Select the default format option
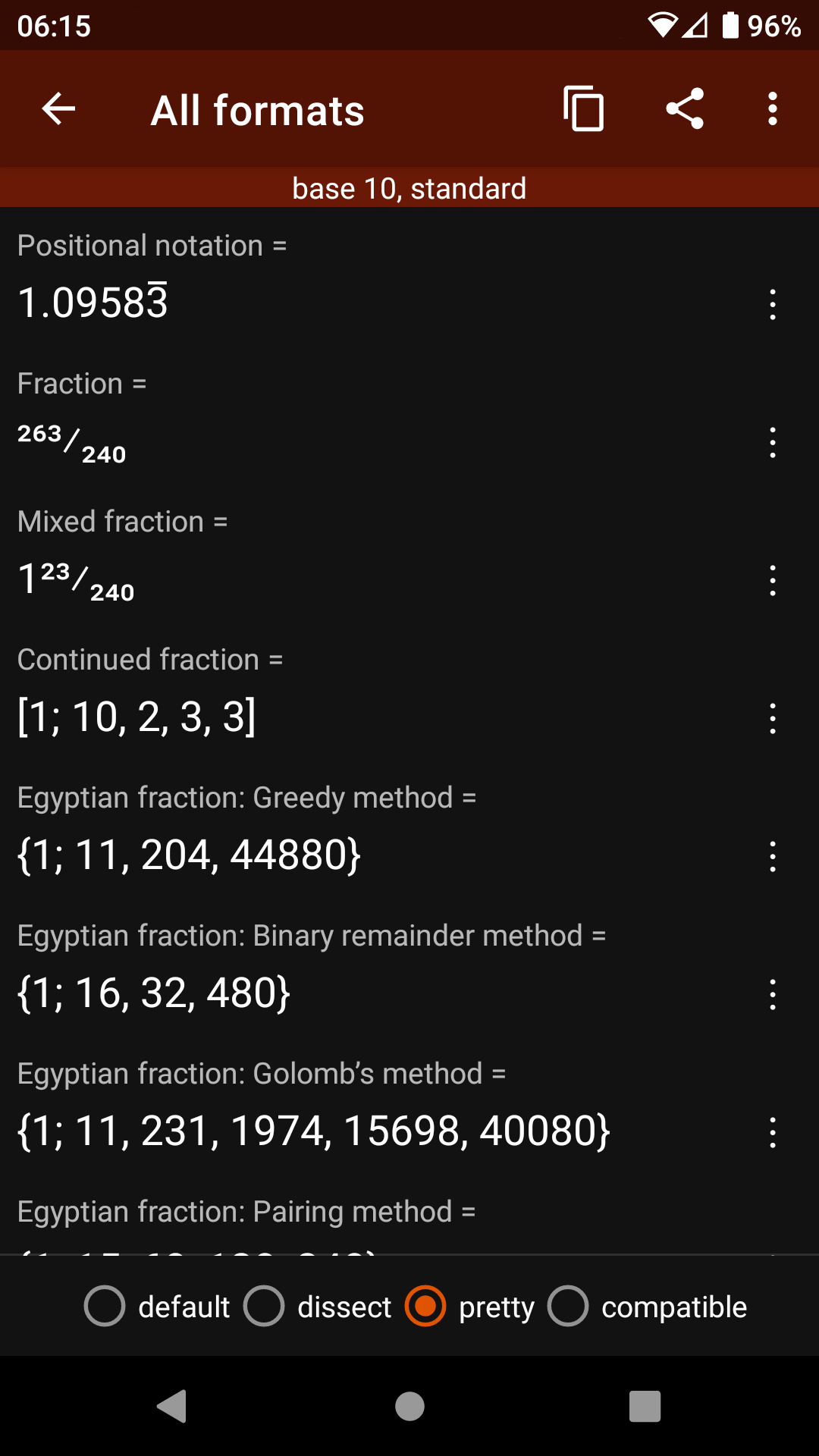The height and width of the screenshot is (1456, 819). [x=157, y=1307]
